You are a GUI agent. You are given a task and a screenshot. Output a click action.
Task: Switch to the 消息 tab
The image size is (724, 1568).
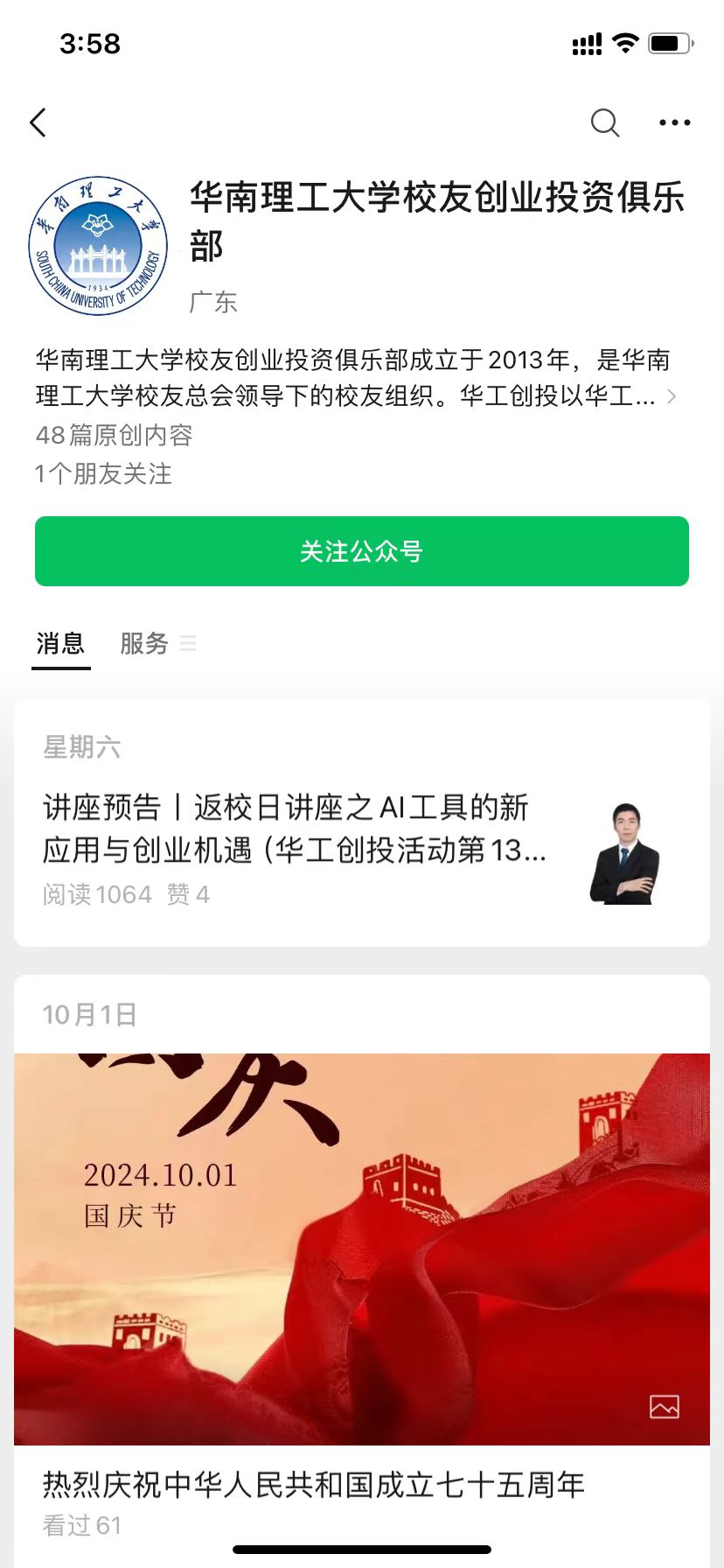click(60, 644)
